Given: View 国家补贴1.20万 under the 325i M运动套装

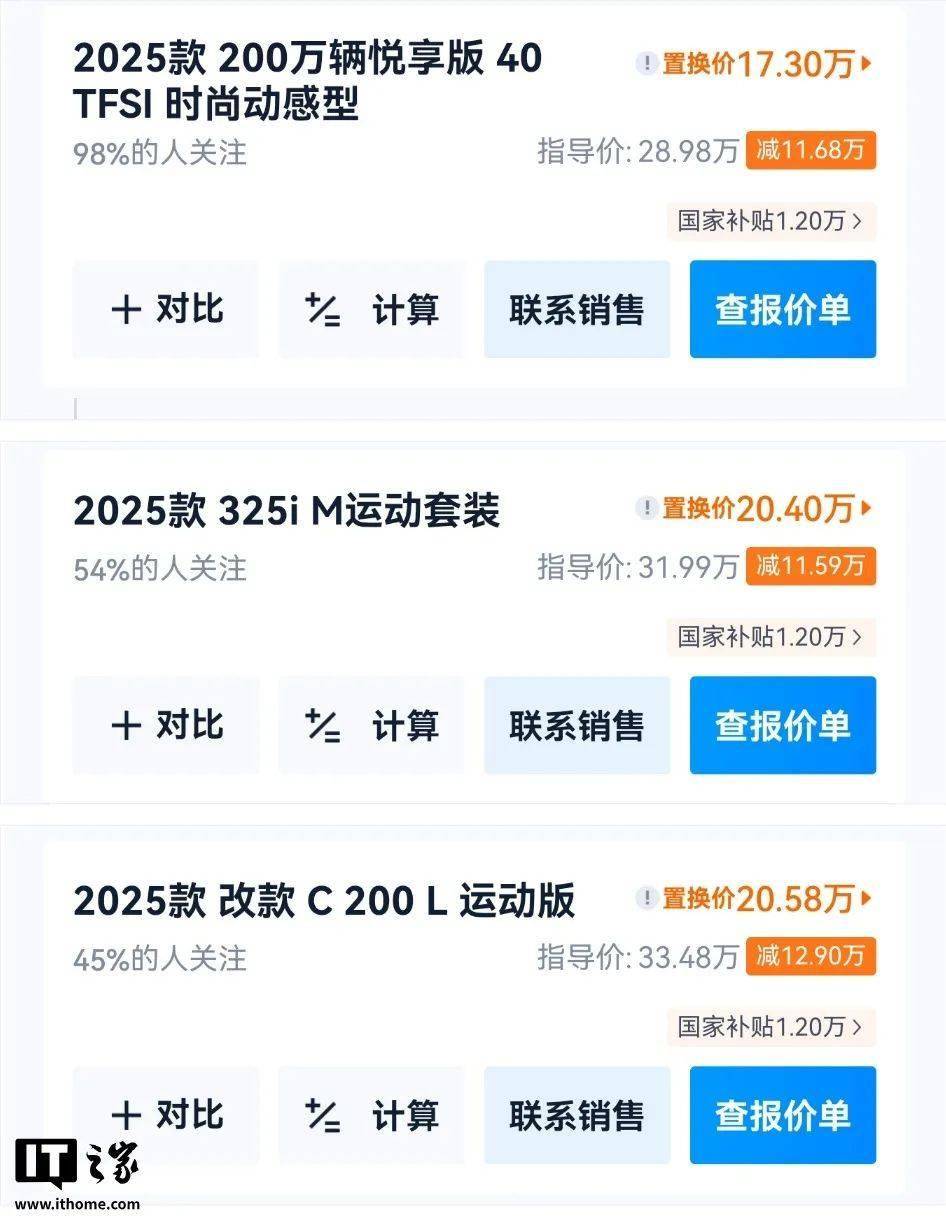Looking at the screenshot, I should [770, 636].
